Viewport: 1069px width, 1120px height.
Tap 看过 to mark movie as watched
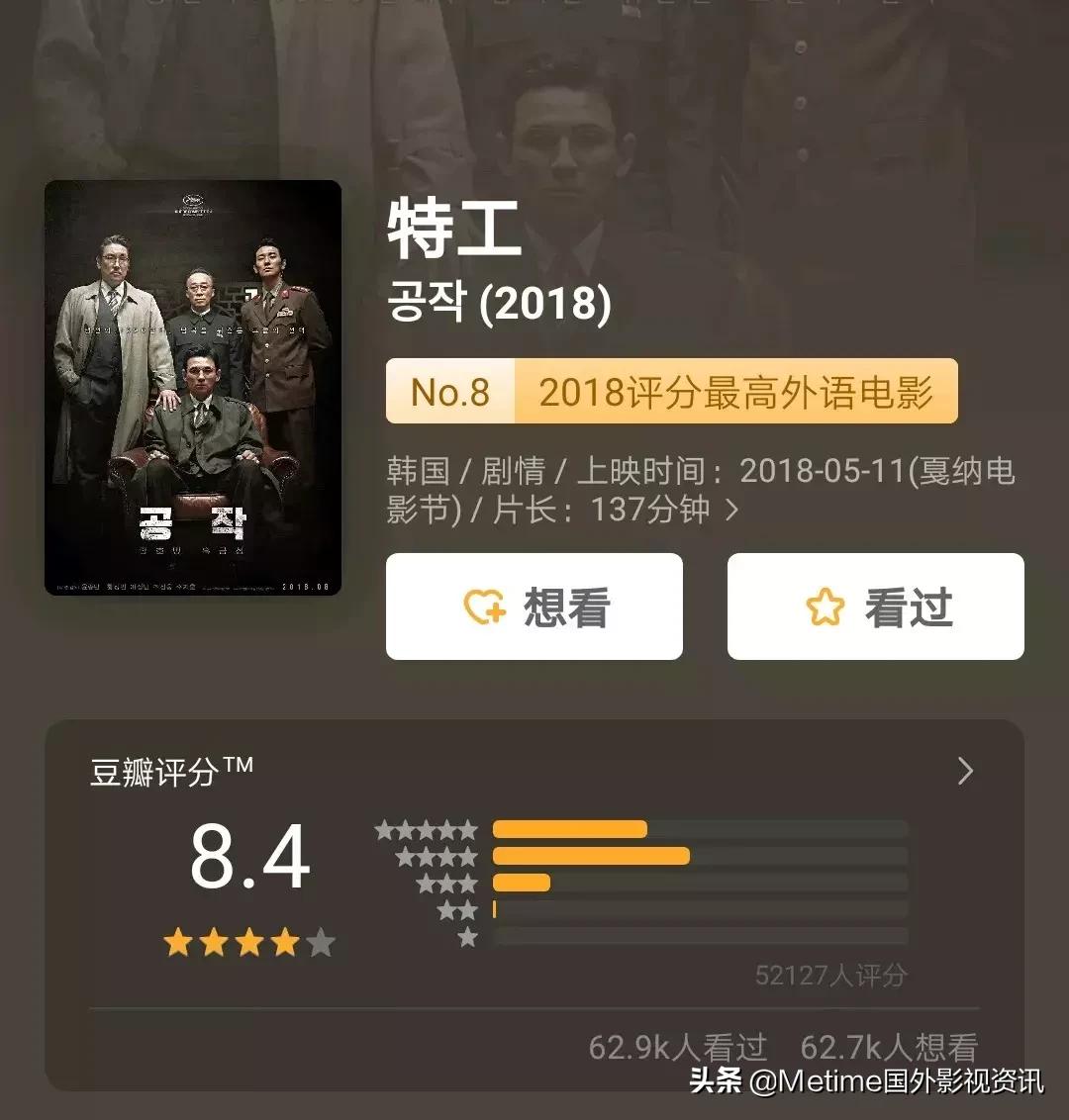coord(876,608)
